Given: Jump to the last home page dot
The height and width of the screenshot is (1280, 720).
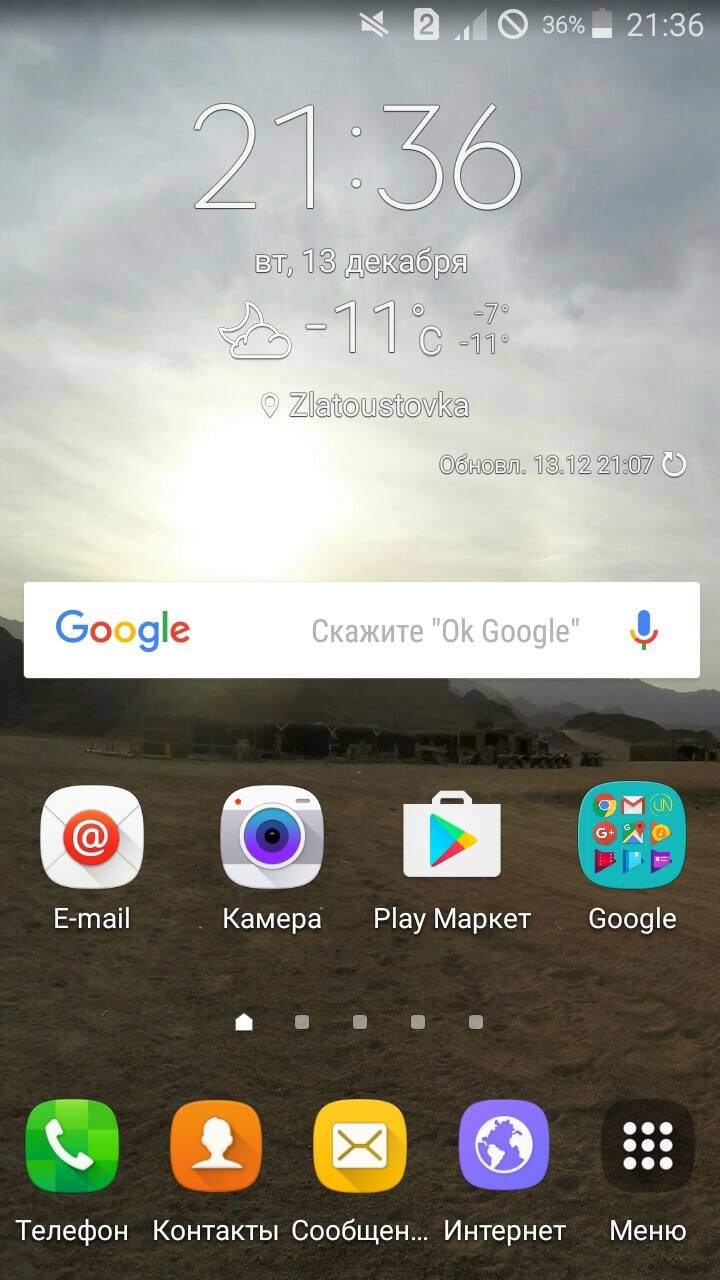Looking at the screenshot, I should pos(476,1022).
